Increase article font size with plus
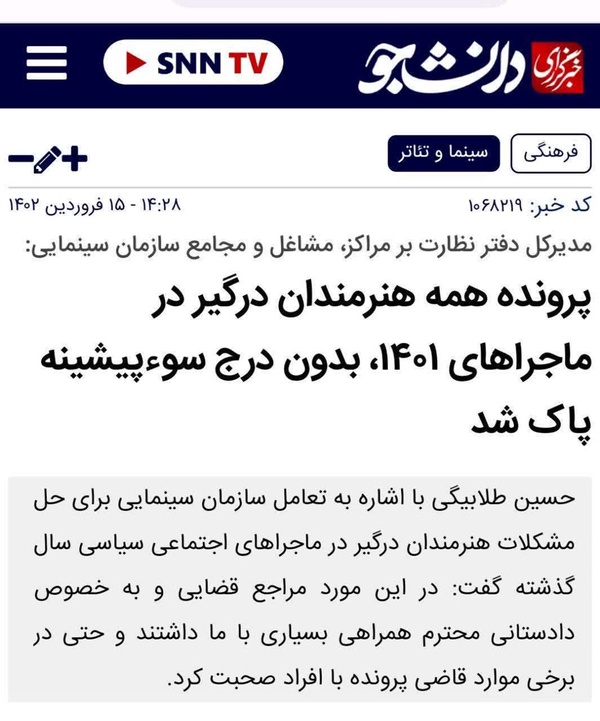Image resolution: width=600 pixels, height=721 pixels. pyautogui.click(x=75, y=159)
